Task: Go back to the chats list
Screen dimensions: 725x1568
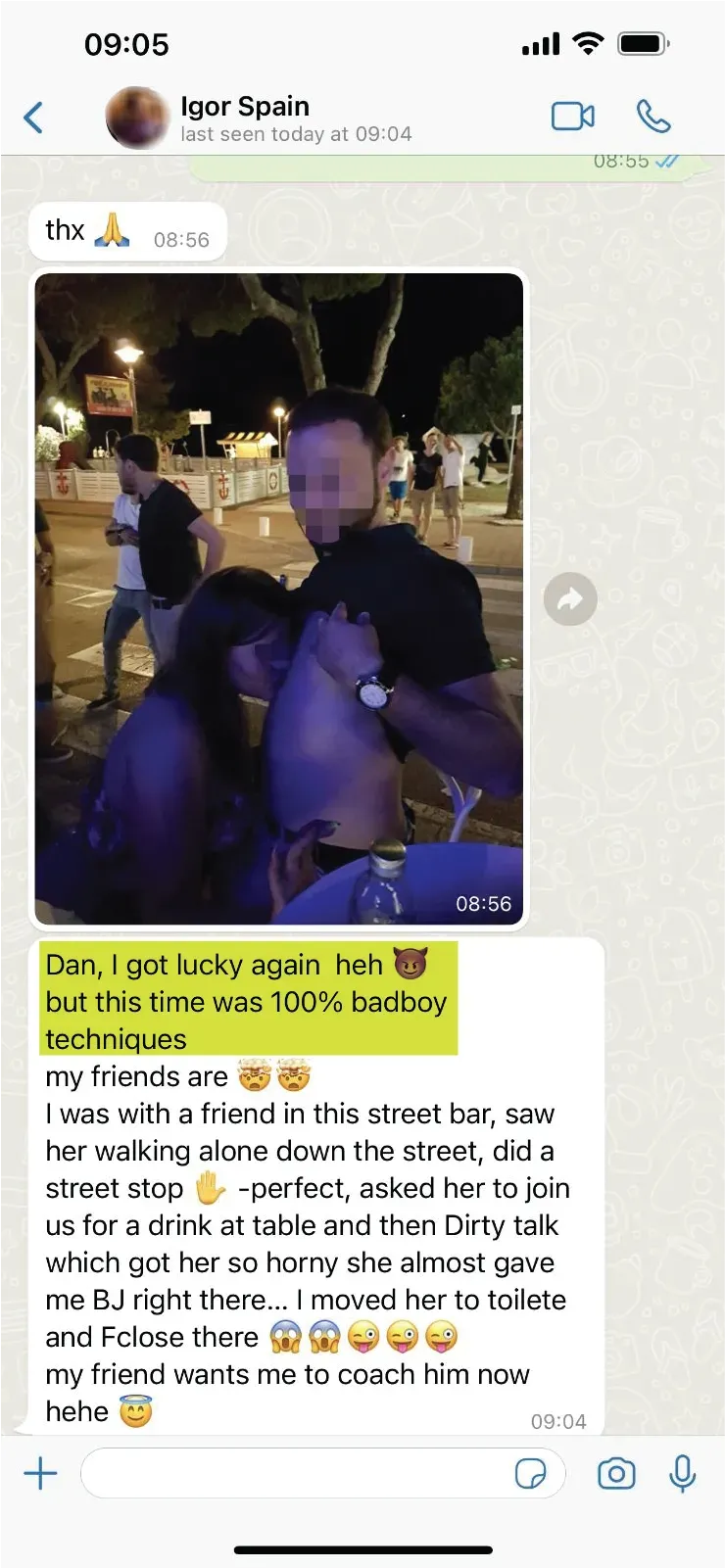Action: [x=33, y=118]
